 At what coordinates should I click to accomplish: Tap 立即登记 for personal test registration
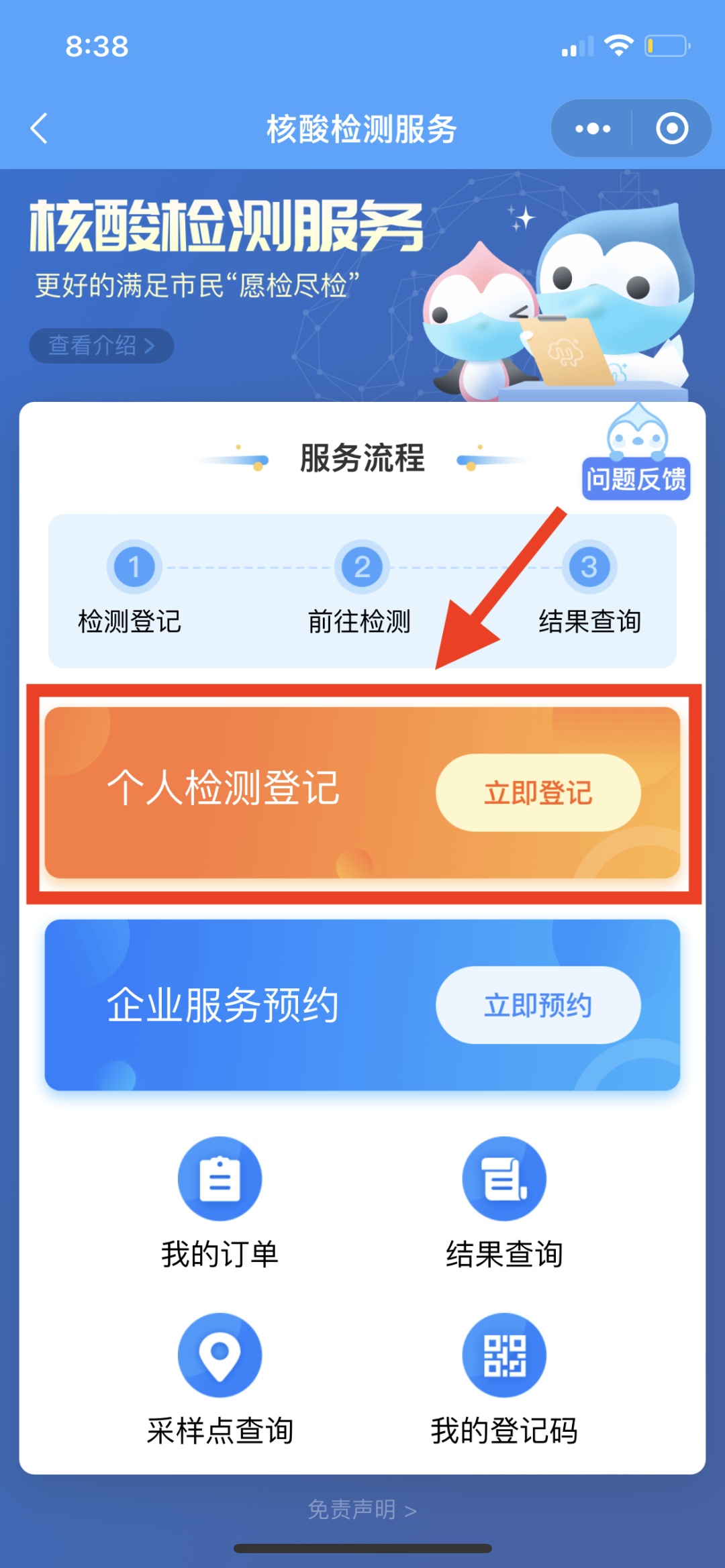[x=538, y=793]
